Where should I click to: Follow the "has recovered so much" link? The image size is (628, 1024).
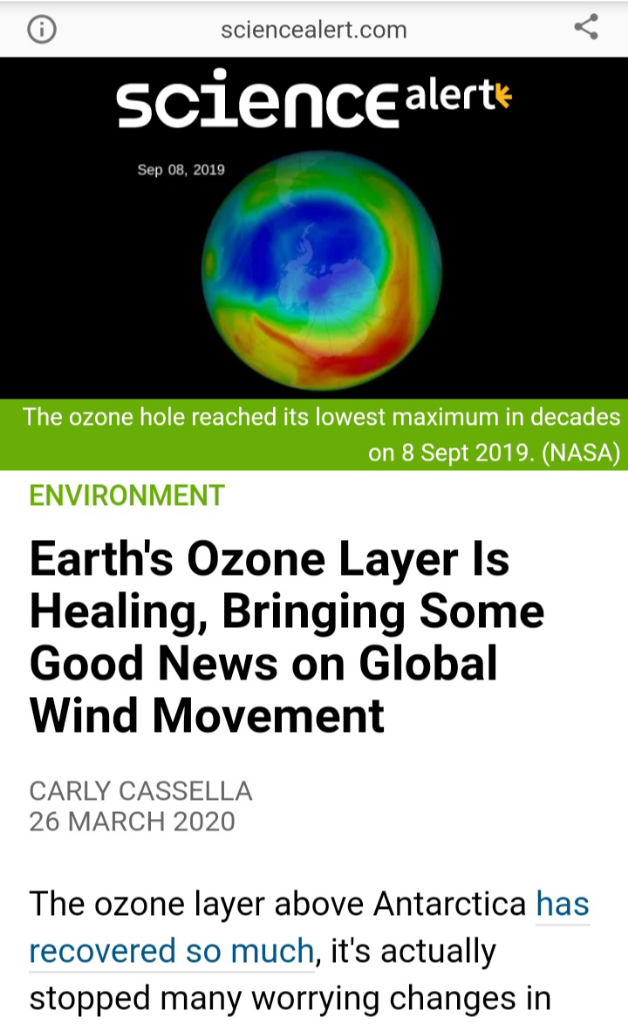[170, 951]
